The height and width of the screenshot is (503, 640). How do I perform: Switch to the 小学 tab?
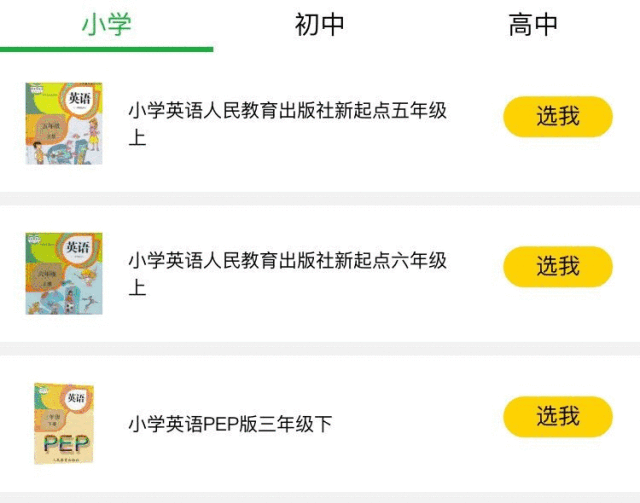tap(106, 24)
